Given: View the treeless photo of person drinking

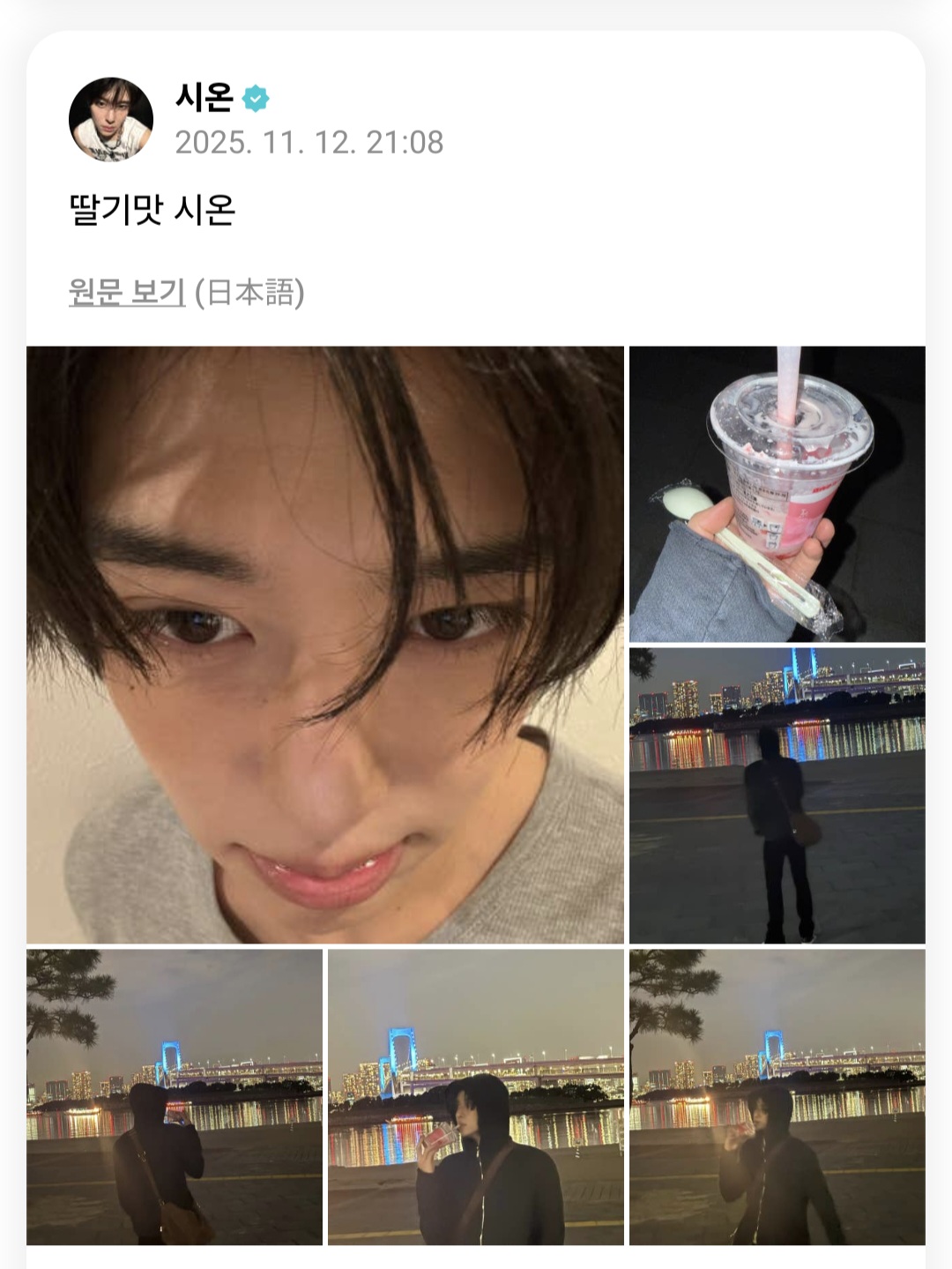Looking at the screenshot, I should (x=476, y=1097).
